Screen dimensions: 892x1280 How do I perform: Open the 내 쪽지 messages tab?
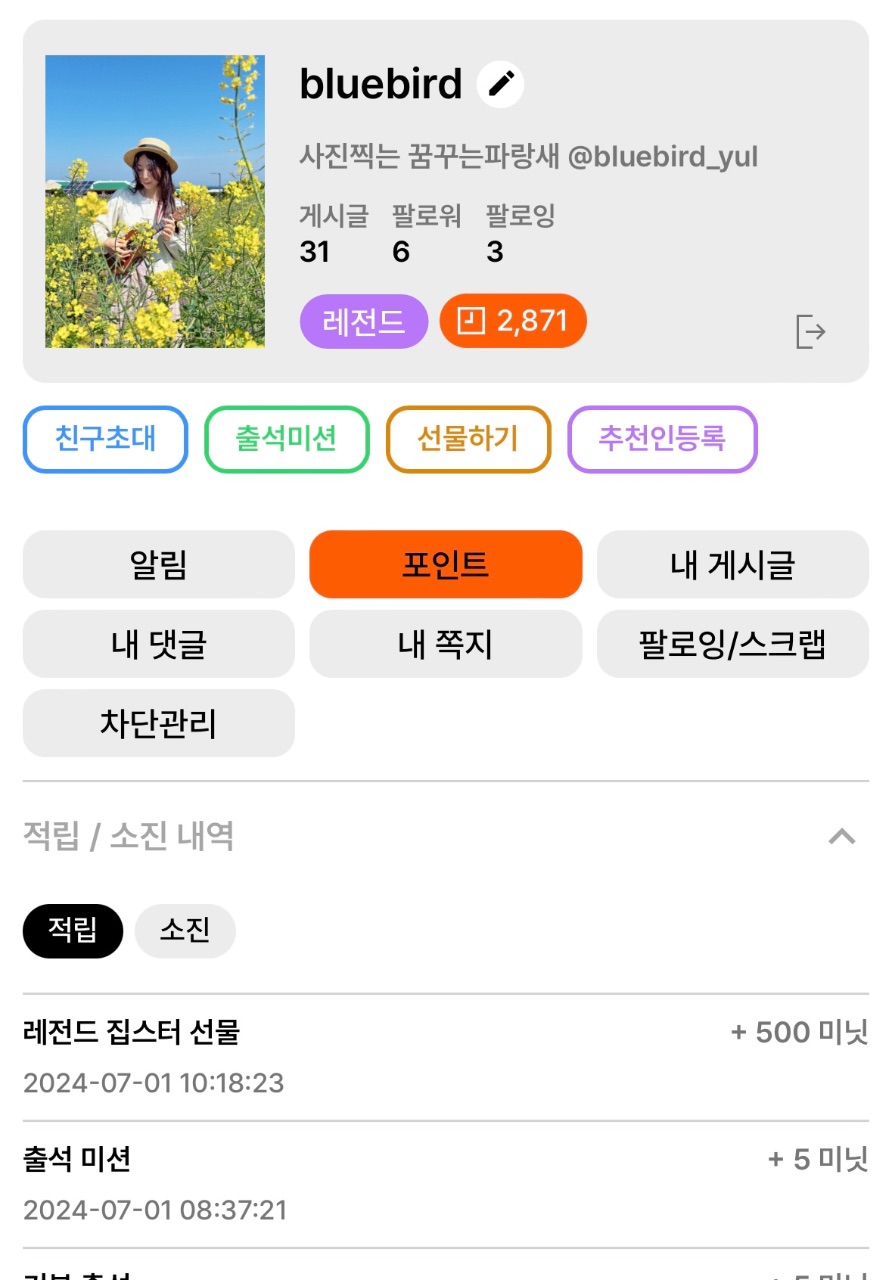[446, 644]
